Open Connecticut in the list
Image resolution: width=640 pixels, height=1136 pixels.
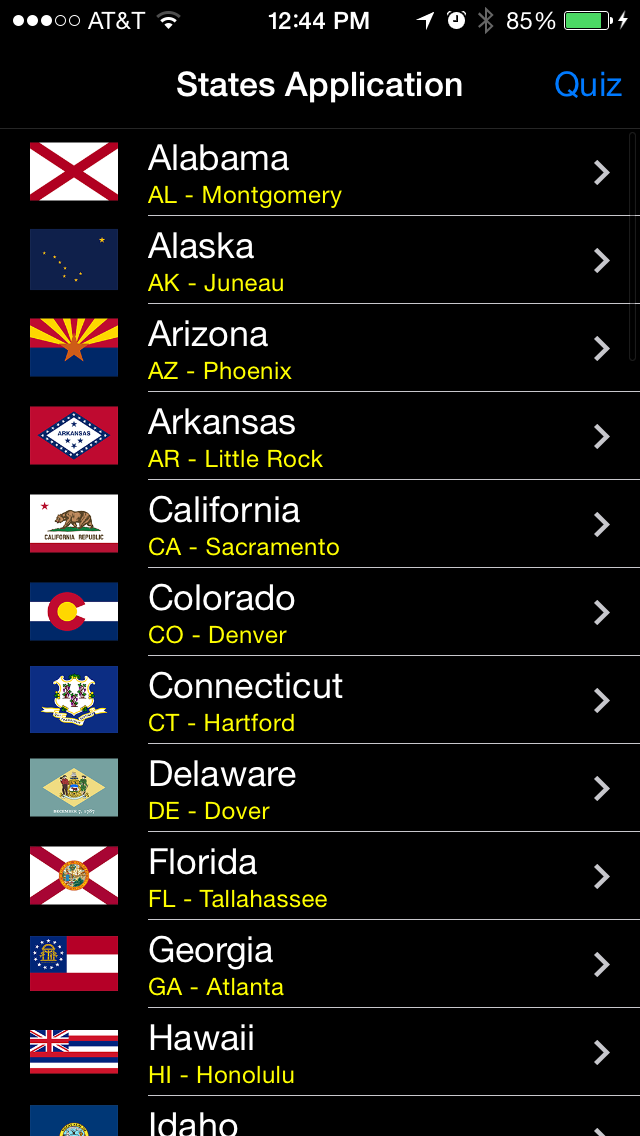[320, 700]
